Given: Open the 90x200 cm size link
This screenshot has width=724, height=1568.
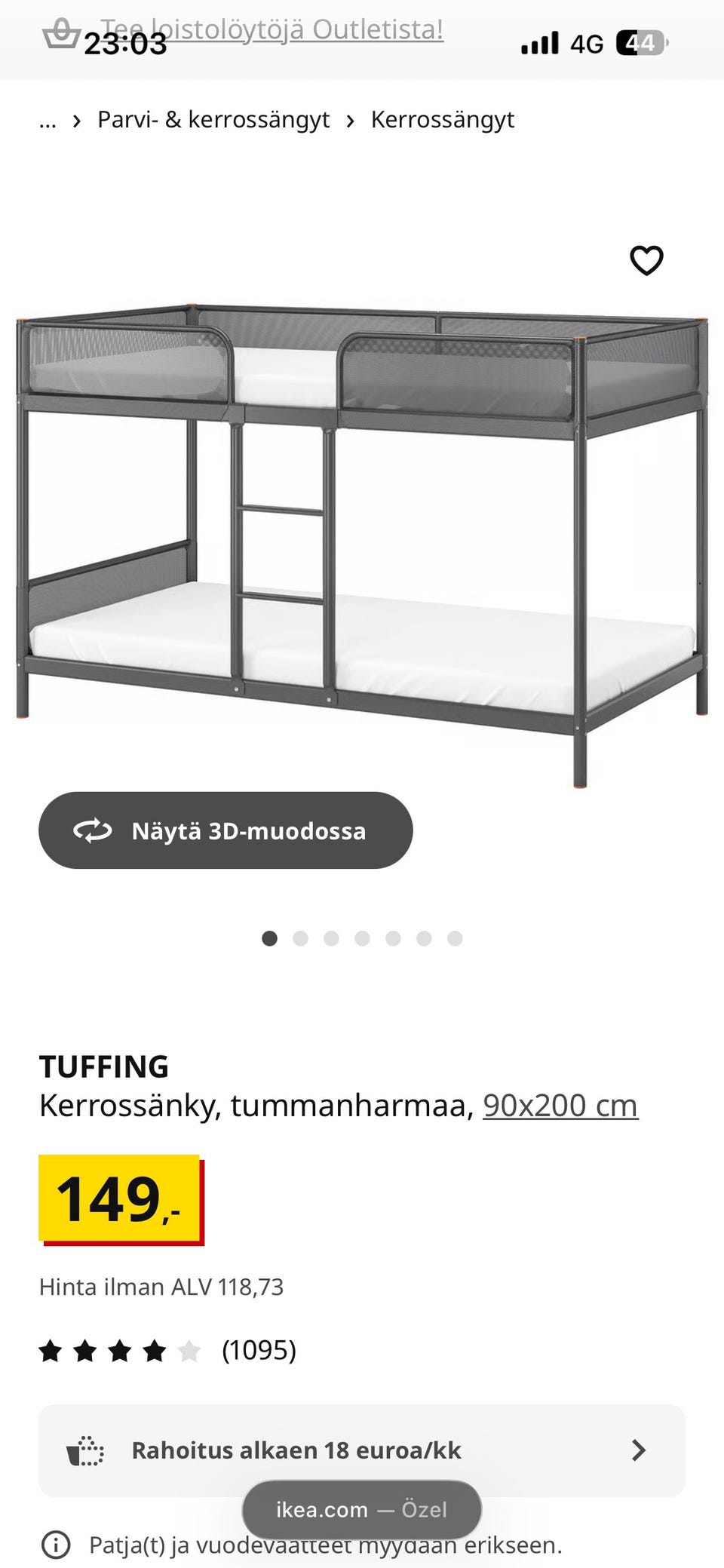Looking at the screenshot, I should click(560, 1106).
